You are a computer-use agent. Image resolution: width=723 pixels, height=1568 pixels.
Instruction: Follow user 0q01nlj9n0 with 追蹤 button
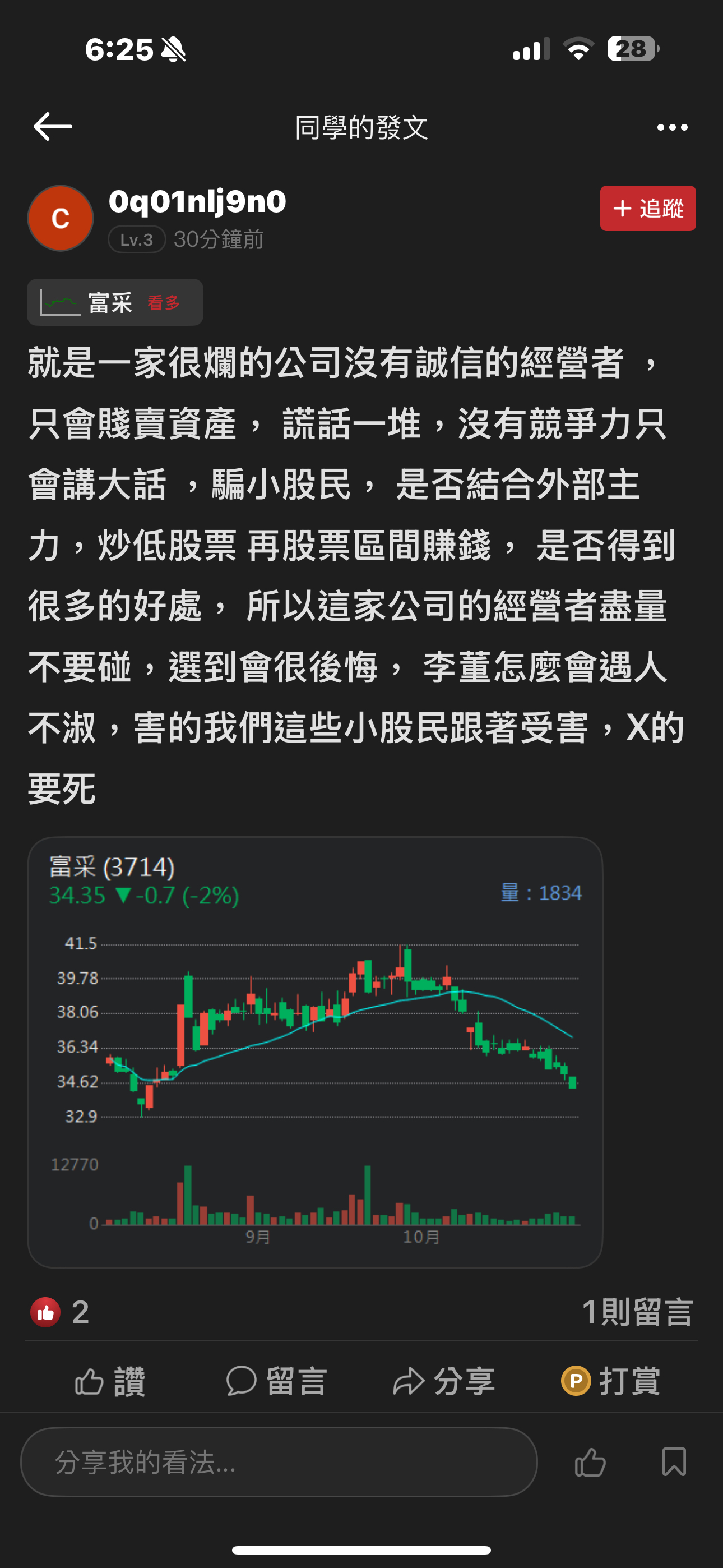point(647,208)
